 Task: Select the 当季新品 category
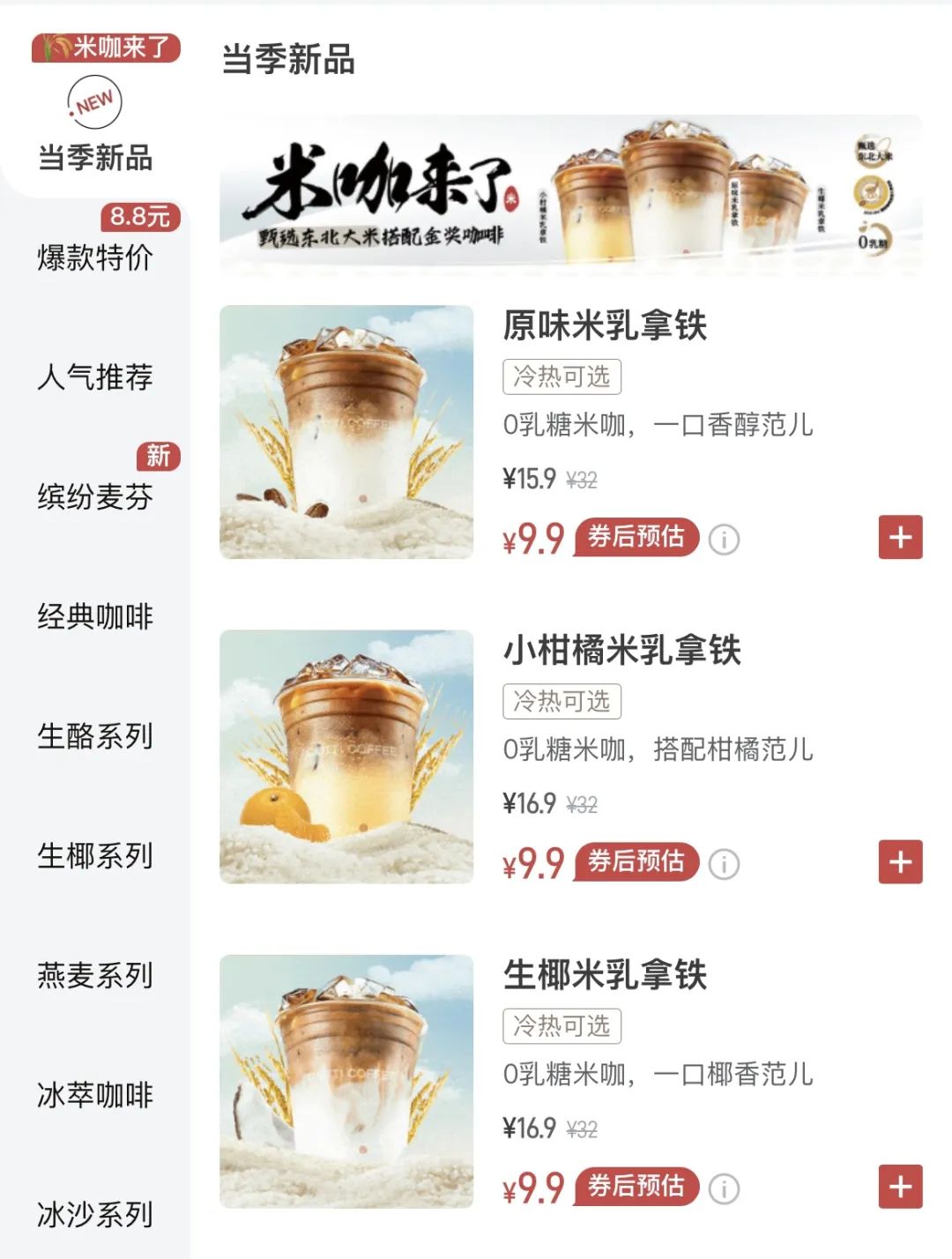tap(95, 157)
